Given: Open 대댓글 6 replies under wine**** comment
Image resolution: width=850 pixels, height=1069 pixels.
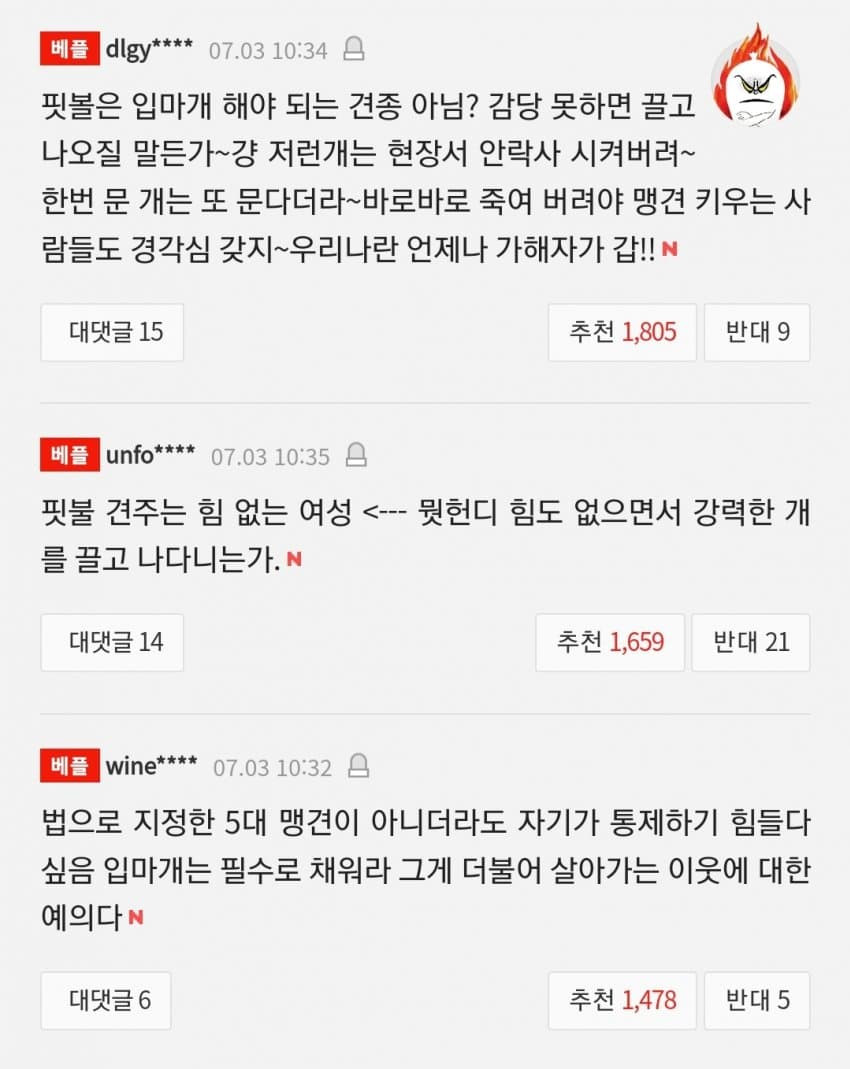Looking at the screenshot, I should tap(106, 1000).
